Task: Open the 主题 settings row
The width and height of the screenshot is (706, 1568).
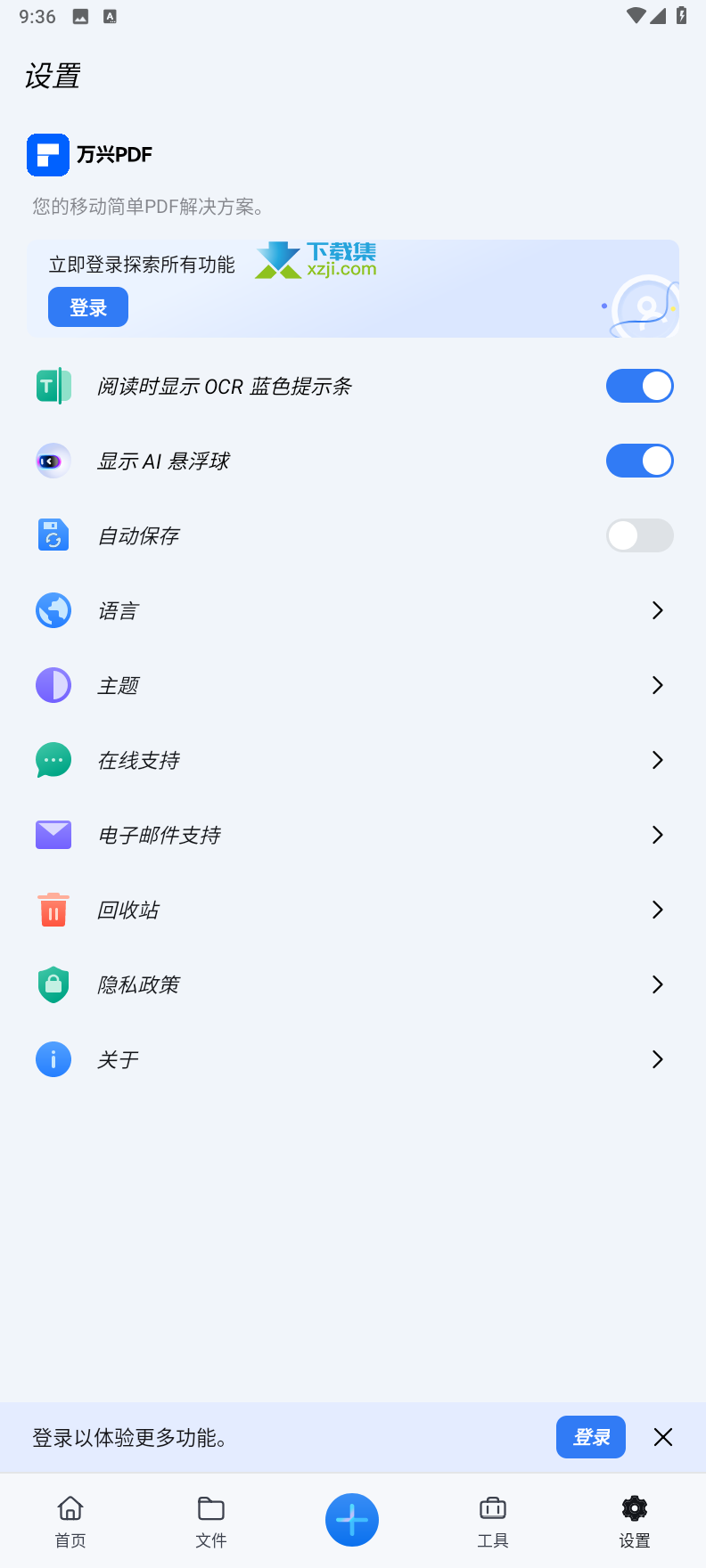Action: pyautogui.click(x=353, y=685)
